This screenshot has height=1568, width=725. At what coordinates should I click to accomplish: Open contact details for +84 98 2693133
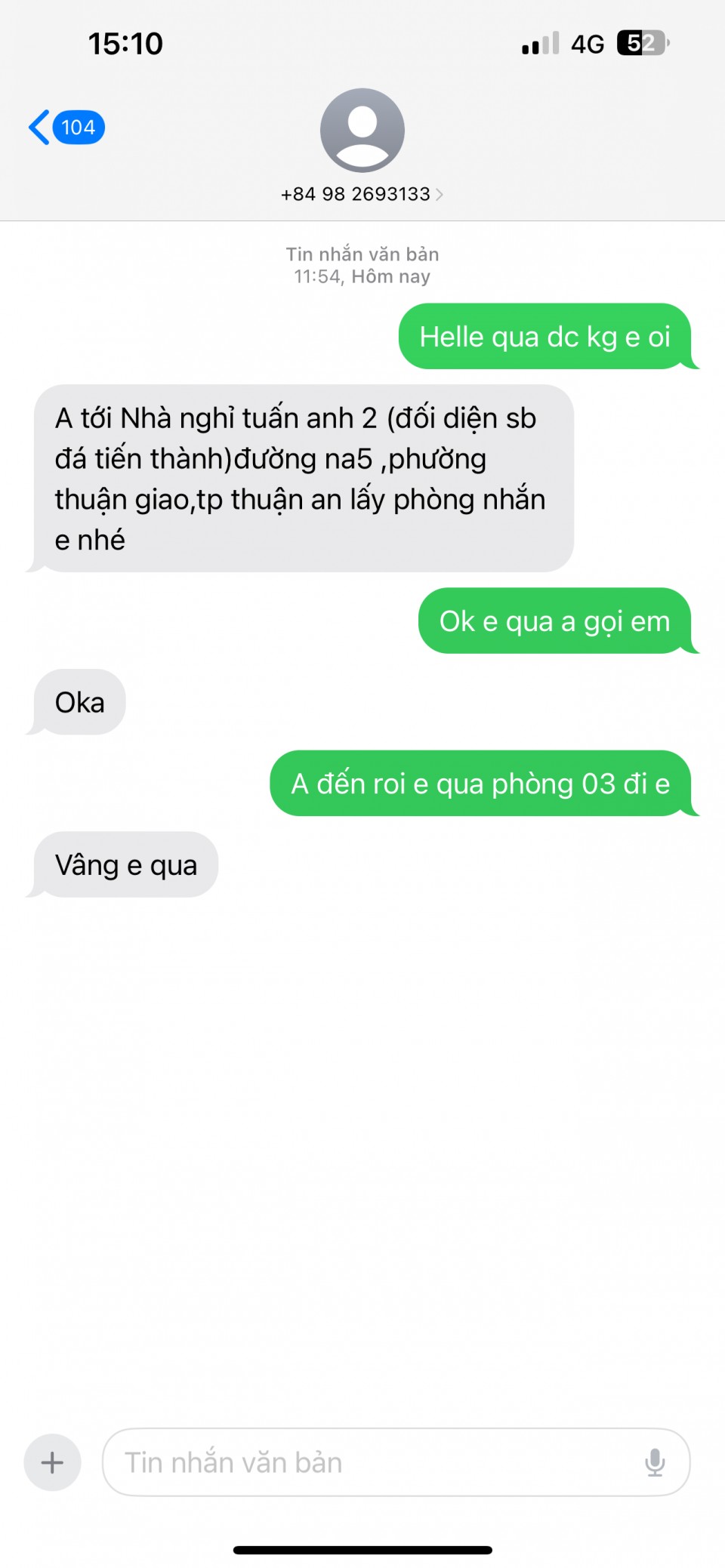(362, 194)
